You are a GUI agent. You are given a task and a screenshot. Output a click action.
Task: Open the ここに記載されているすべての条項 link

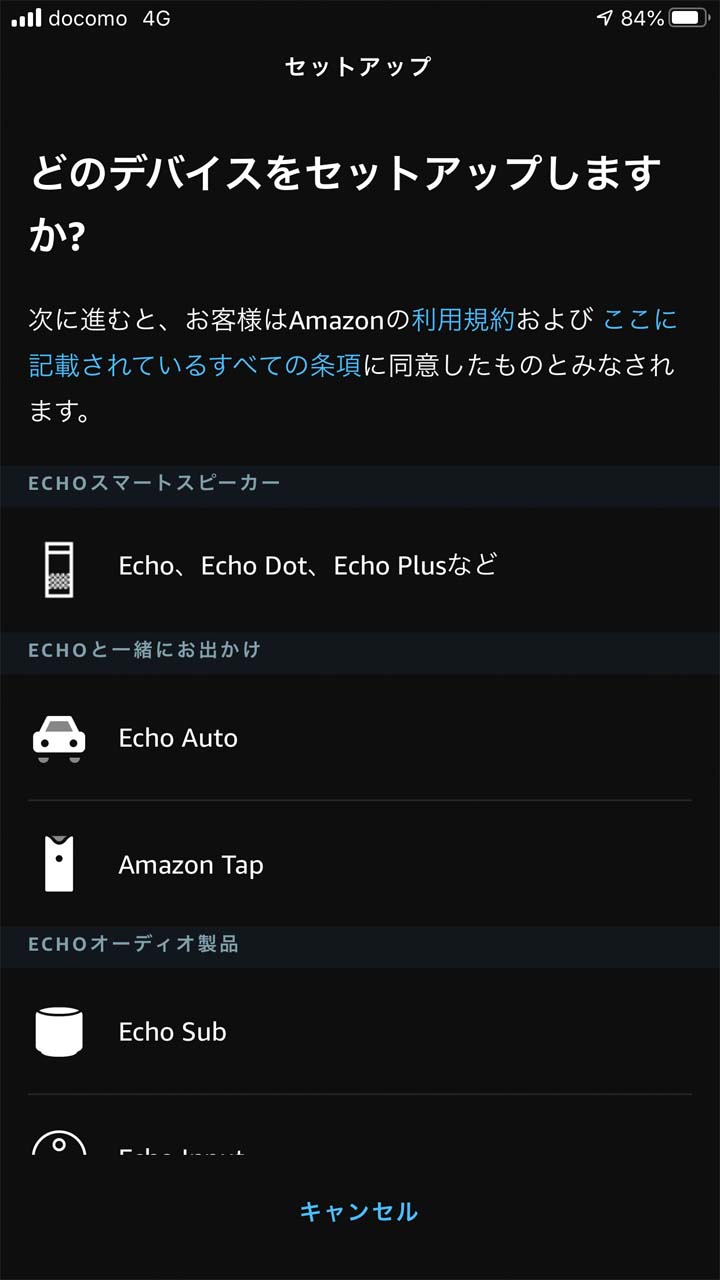pyautogui.click(x=195, y=366)
